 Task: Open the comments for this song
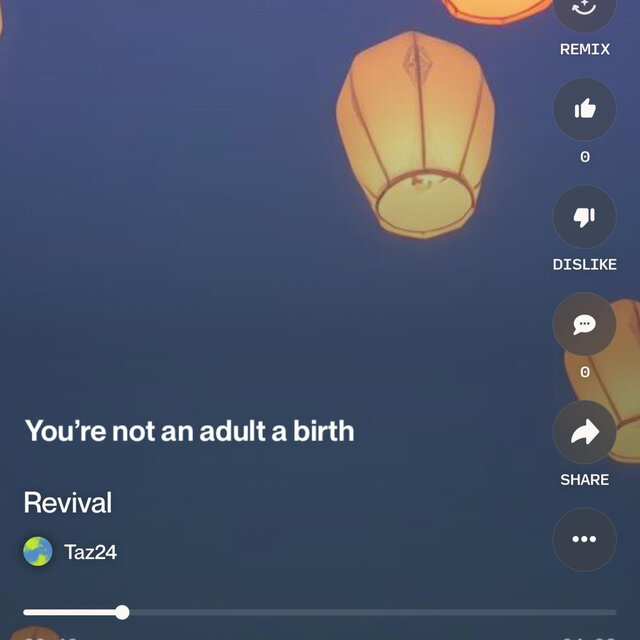(x=585, y=324)
